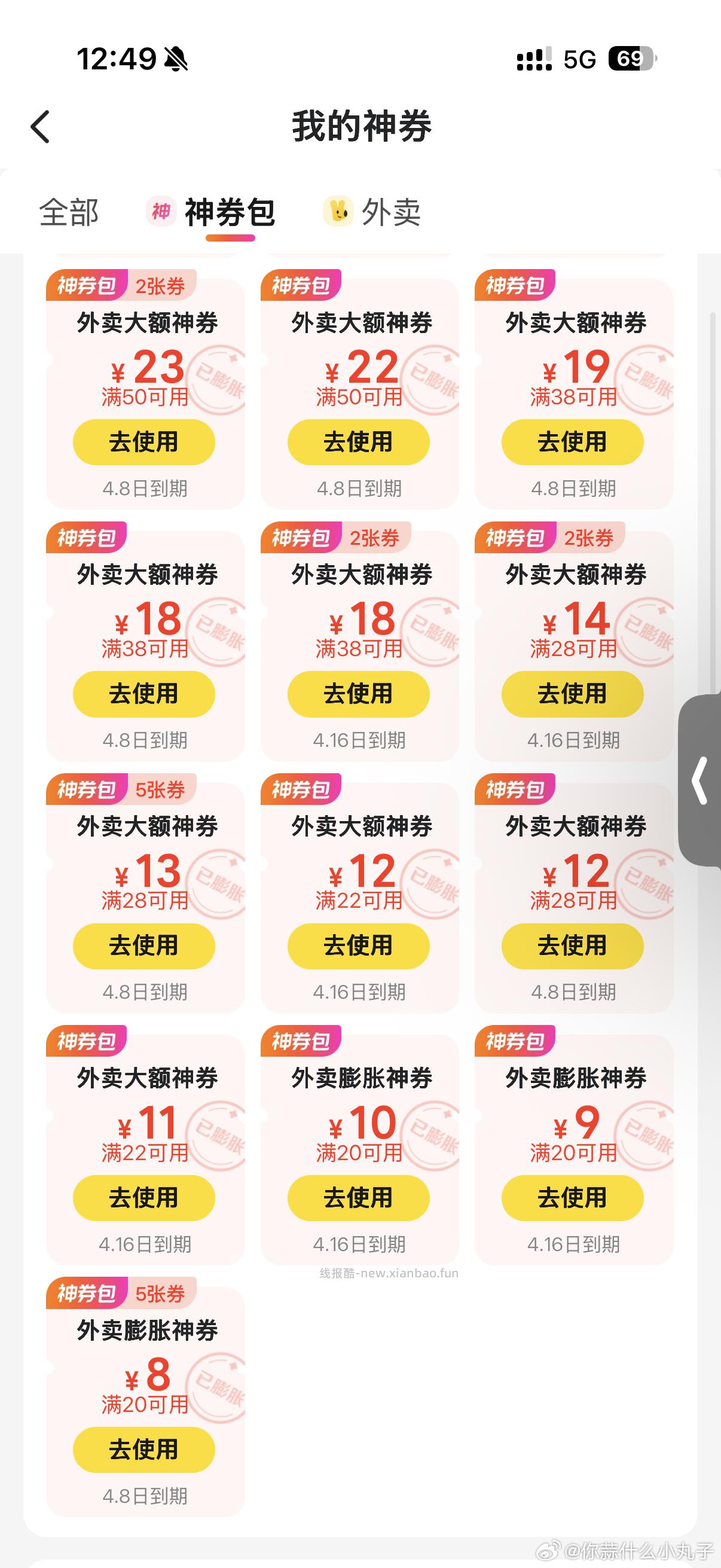Use the ¥23 满50 coupon
Viewport: 721px width, 1568px height.
[143, 442]
